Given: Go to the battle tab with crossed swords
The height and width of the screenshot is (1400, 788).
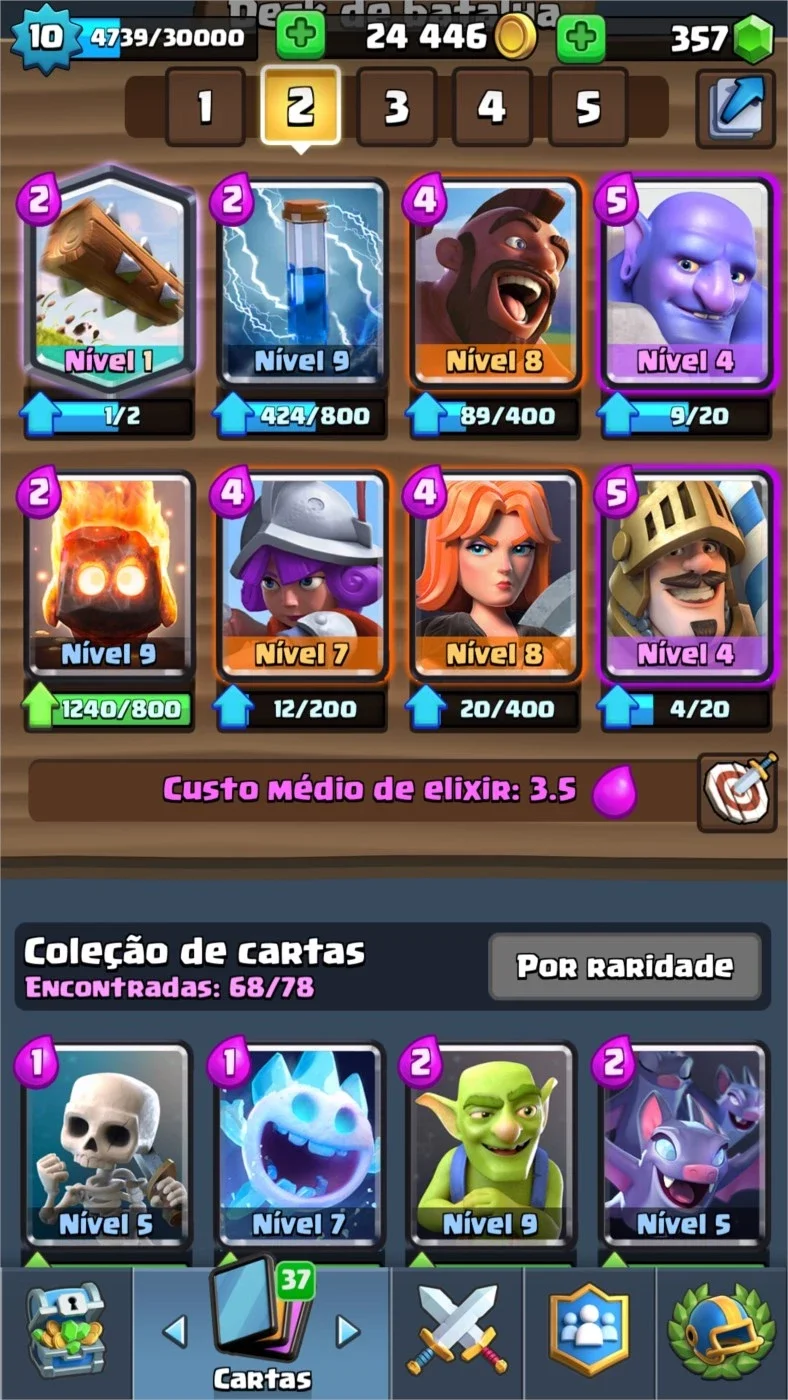Looking at the screenshot, I should click(456, 1332).
